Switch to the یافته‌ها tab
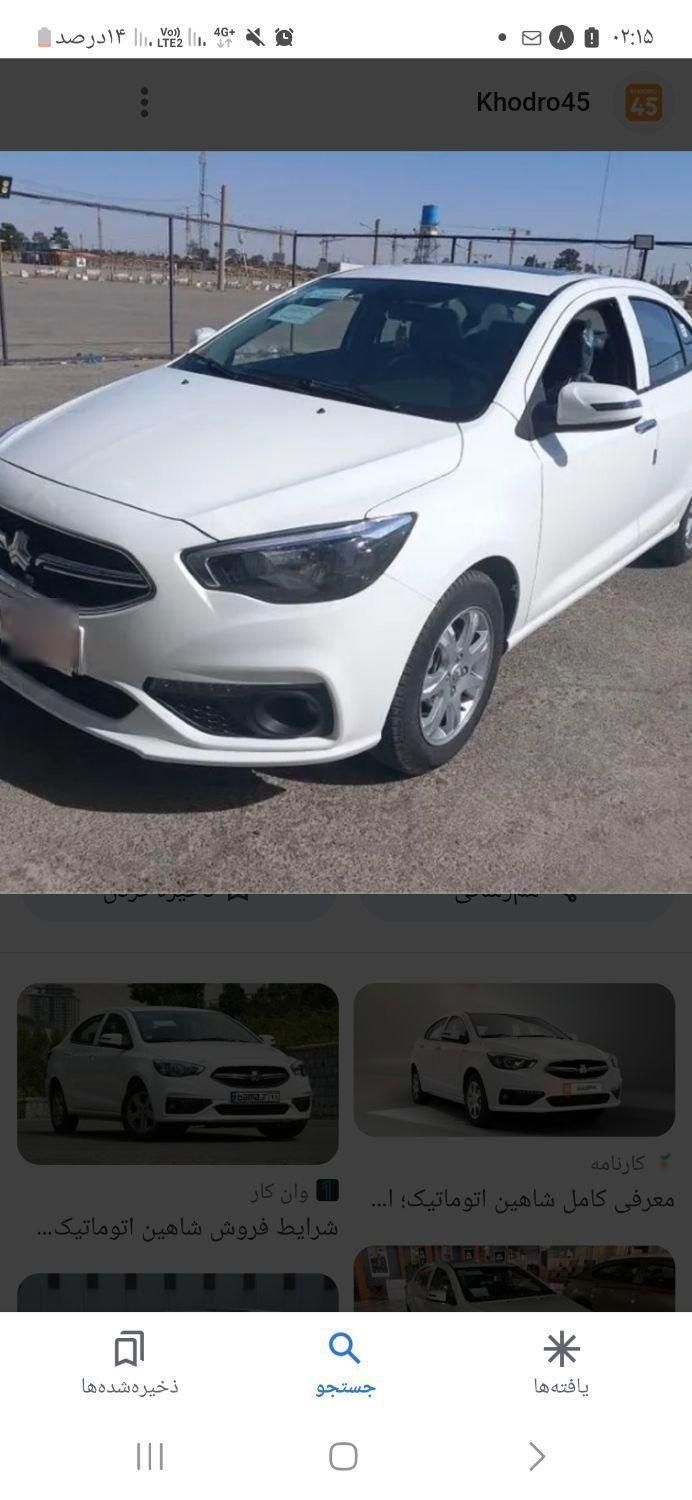Viewport: 692px width, 1500px height. click(561, 1362)
